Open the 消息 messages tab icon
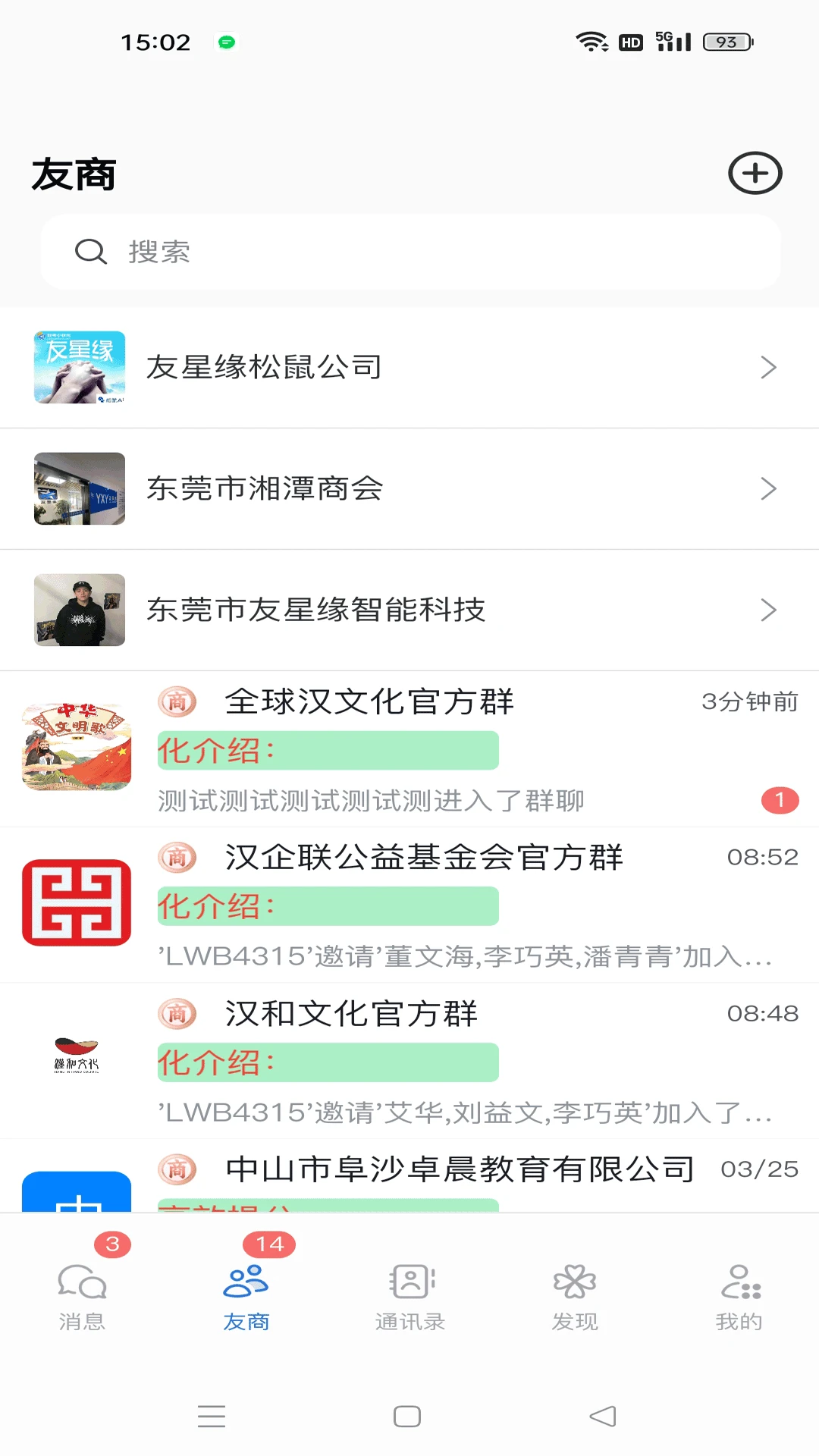The height and width of the screenshot is (1456, 819). click(x=81, y=1282)
